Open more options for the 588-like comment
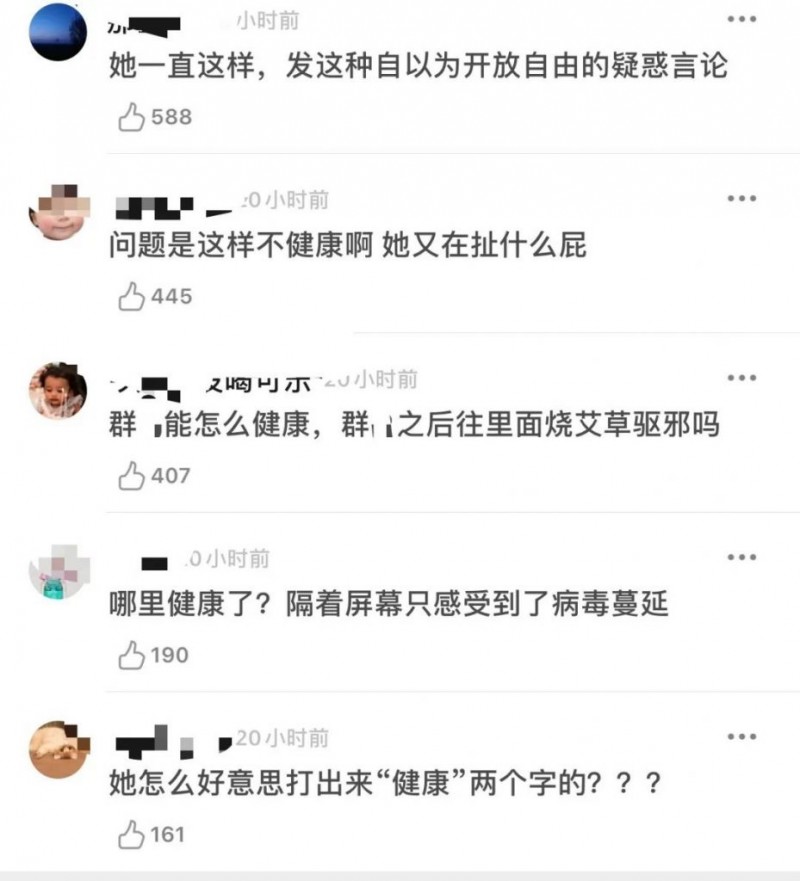The image size is (800, 881). coord(741,19)
